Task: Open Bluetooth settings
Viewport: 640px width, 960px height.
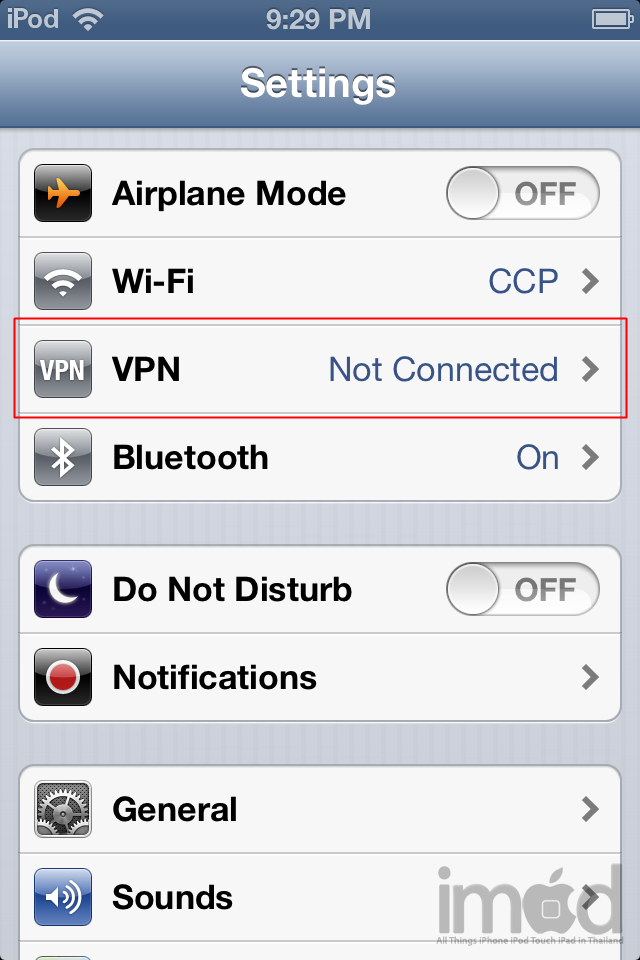Action: click(320, 457)
